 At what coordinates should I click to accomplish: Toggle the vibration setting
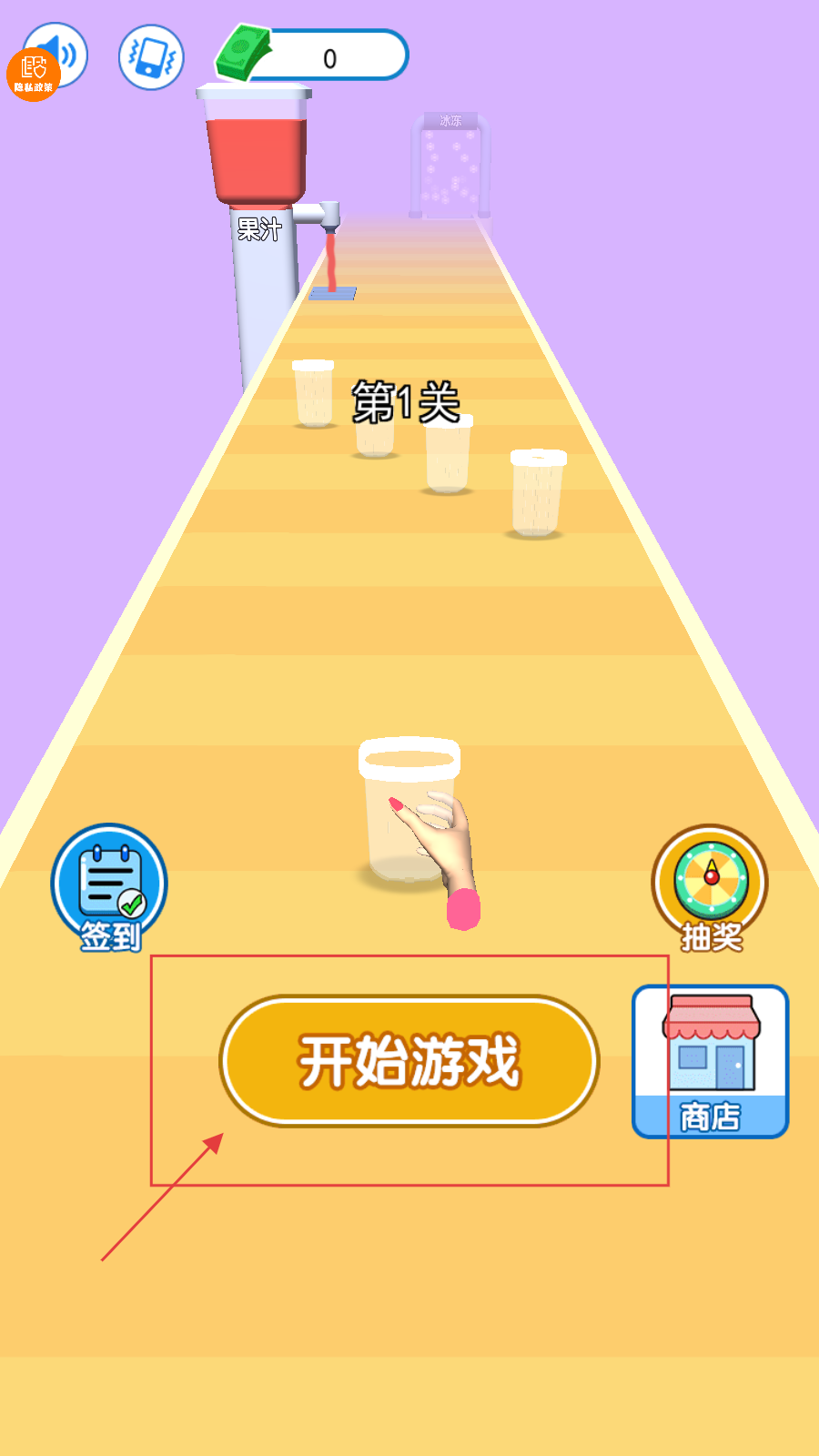point(151,56)
